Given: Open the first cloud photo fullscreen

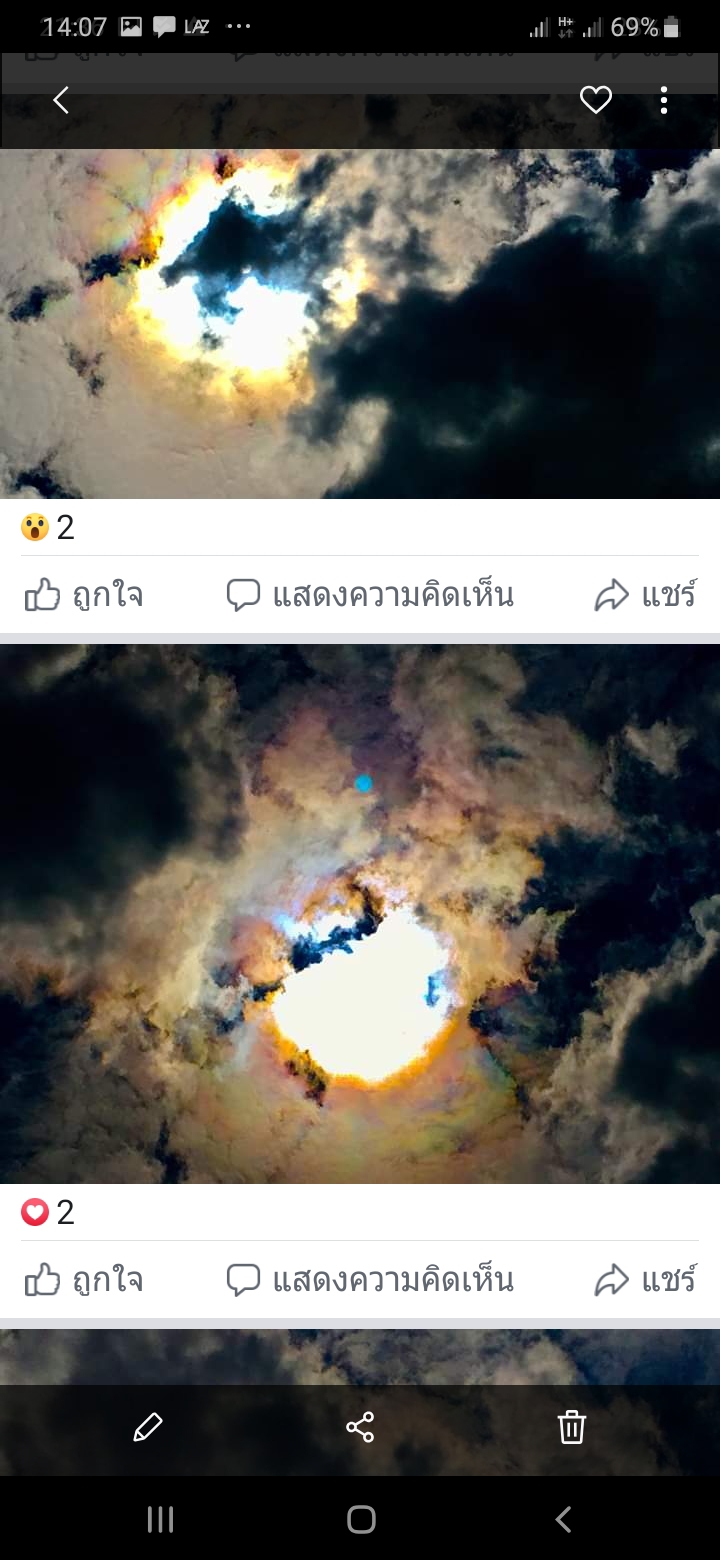Looking at the screenshot, I should (360, 320).
